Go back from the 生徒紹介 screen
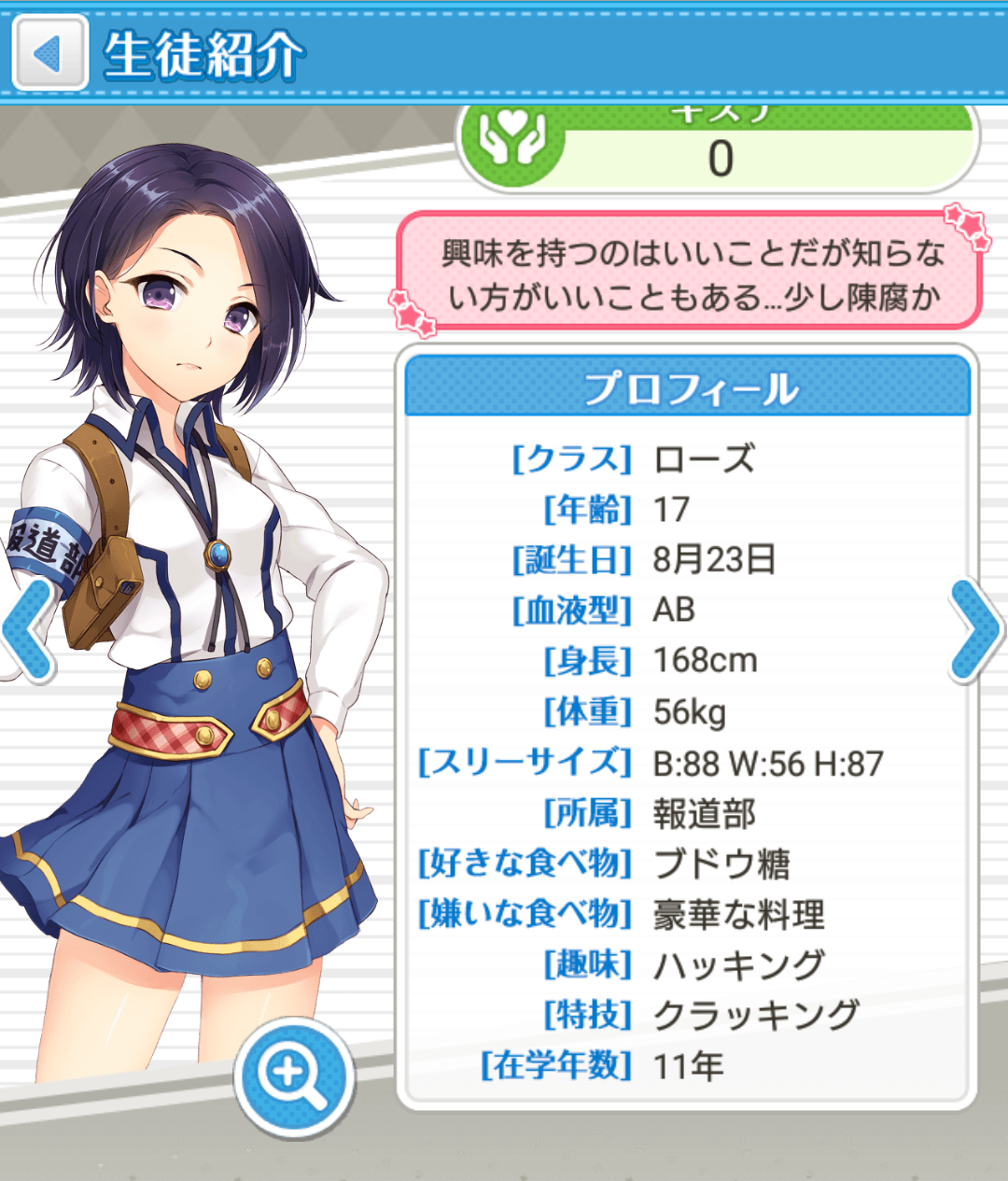 point(49,53)
